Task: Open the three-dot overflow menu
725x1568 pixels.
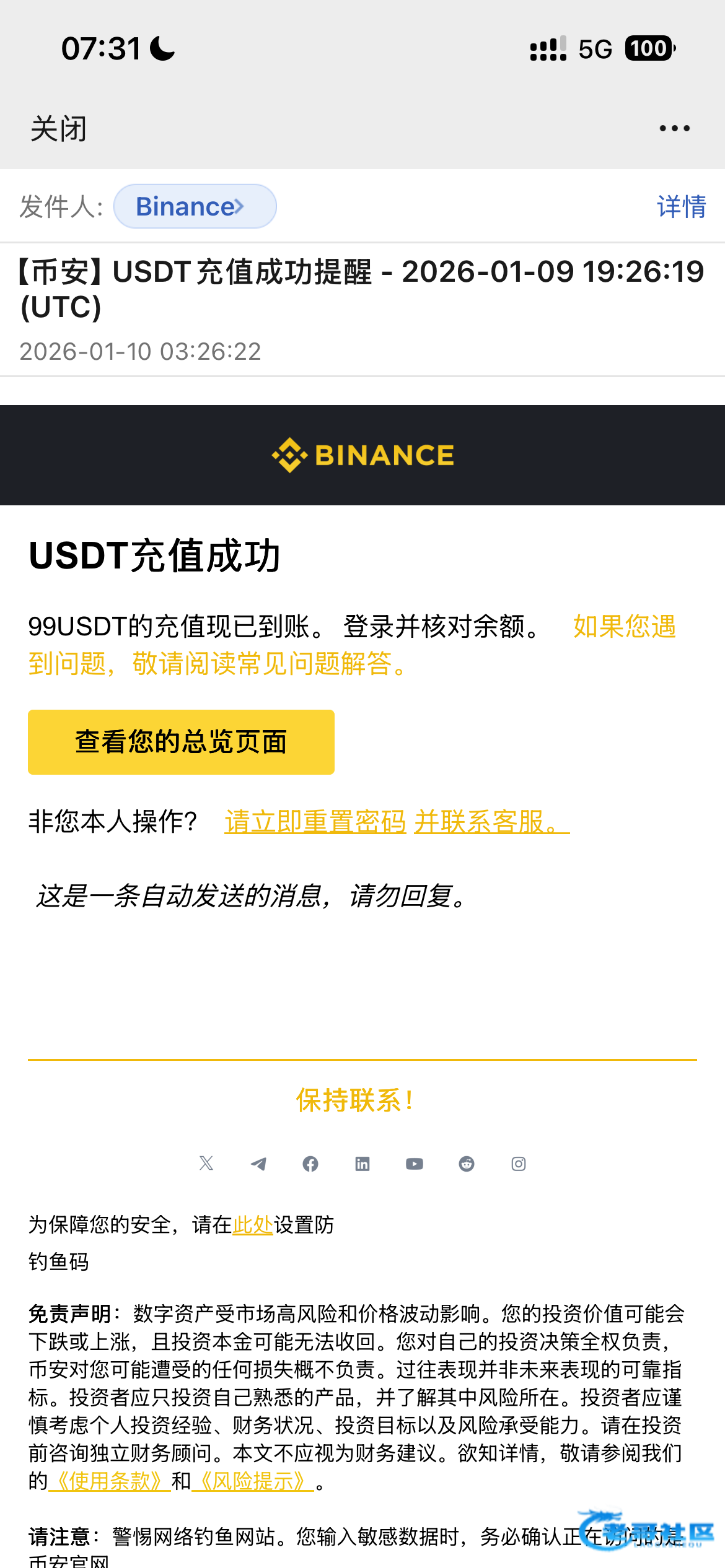Action: pos(674,129)
